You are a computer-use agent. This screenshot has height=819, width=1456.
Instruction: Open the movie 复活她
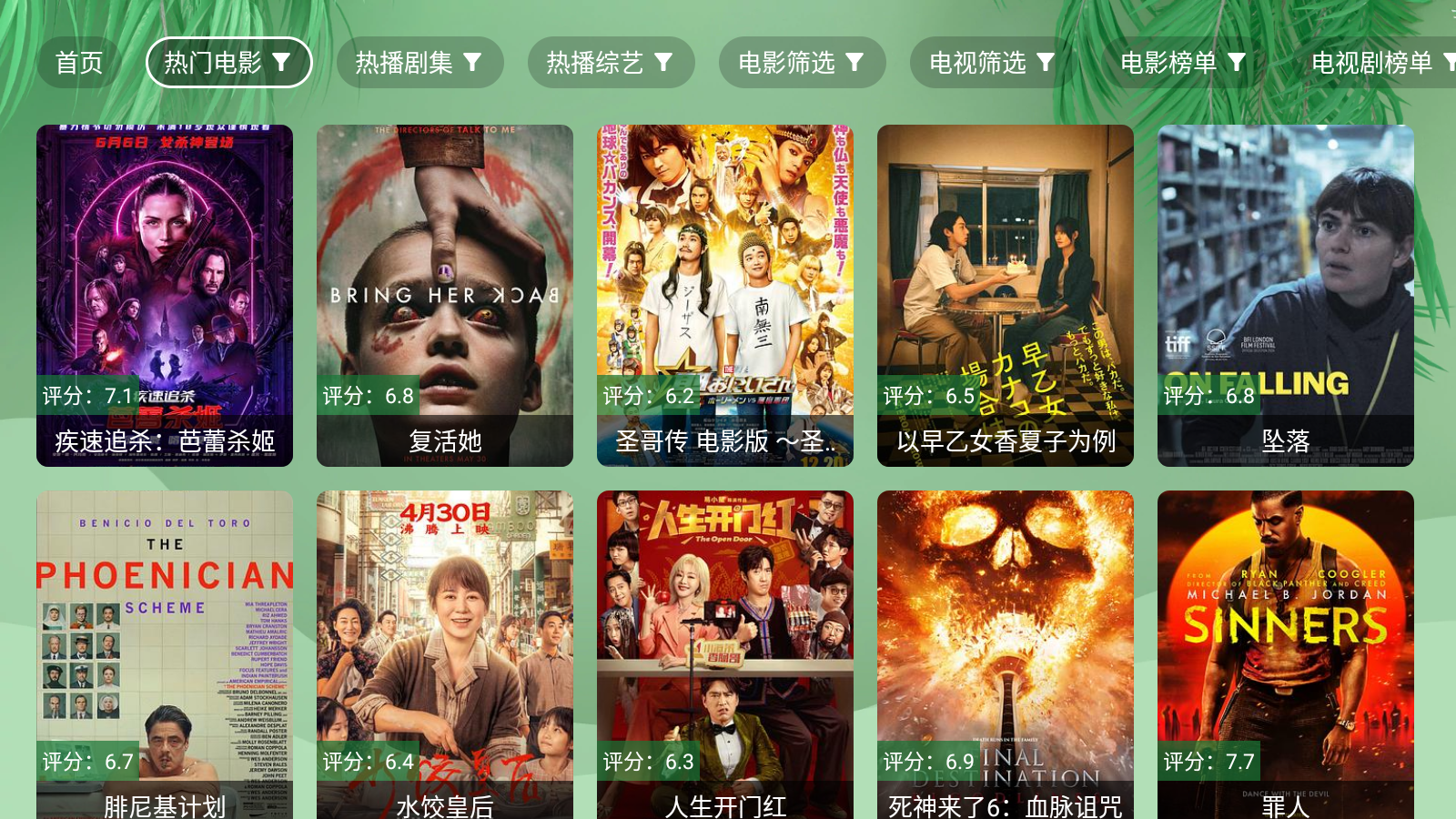445,295
